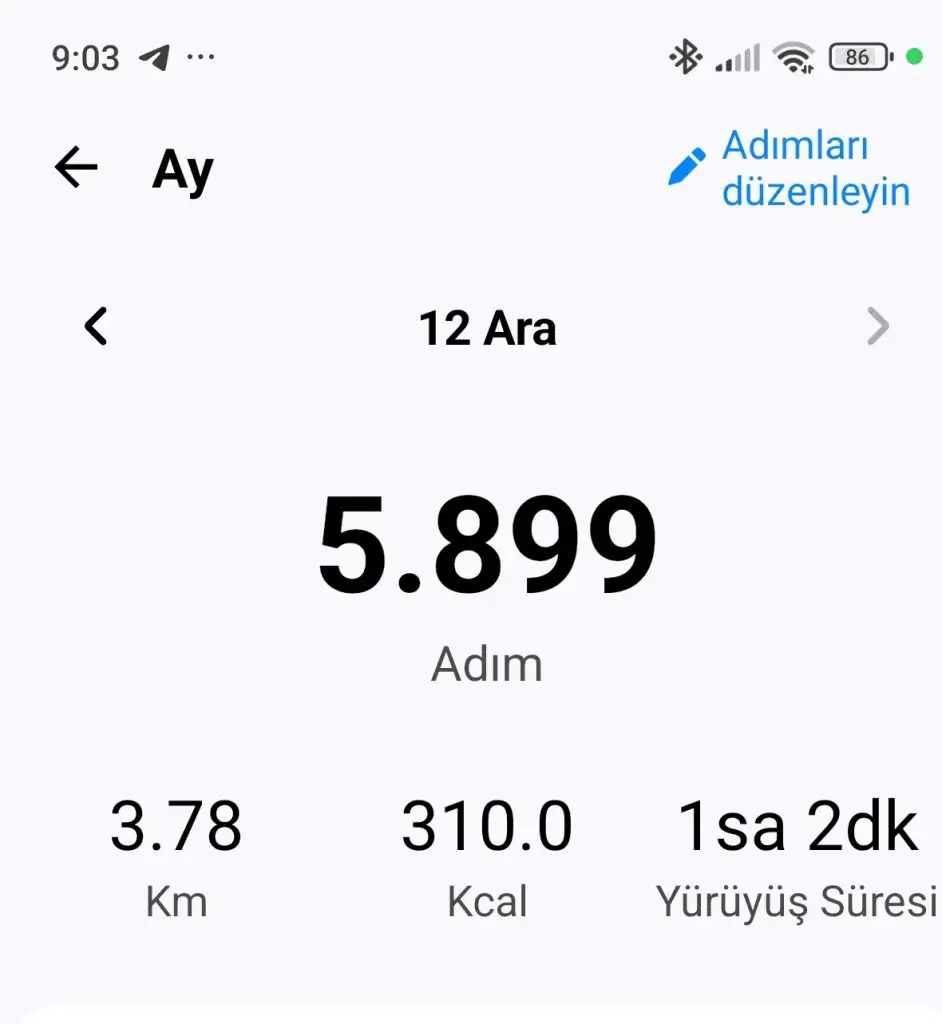
Task: Show the previous date before 12 Ara
Action: click(96, 327)
